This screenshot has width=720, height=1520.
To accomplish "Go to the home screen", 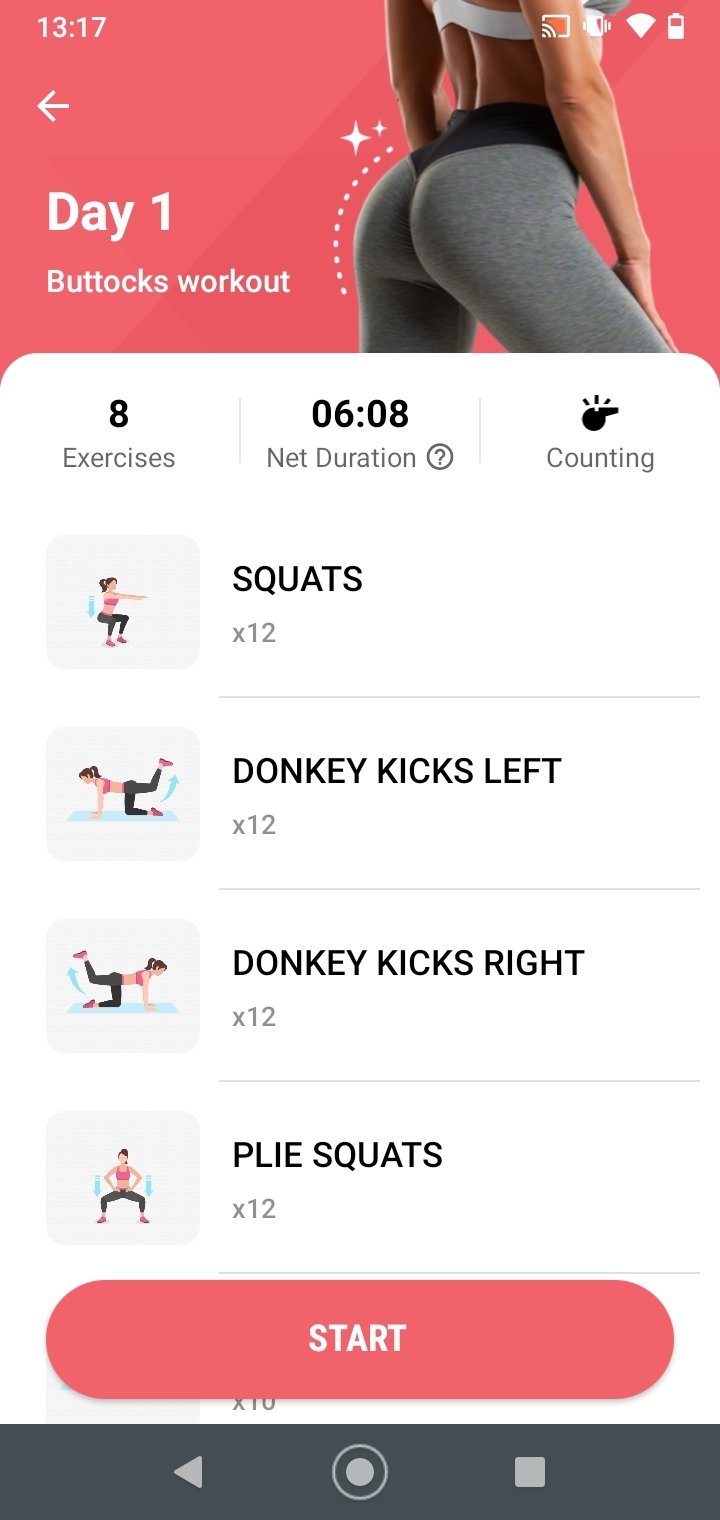I will coord(360,1472).
